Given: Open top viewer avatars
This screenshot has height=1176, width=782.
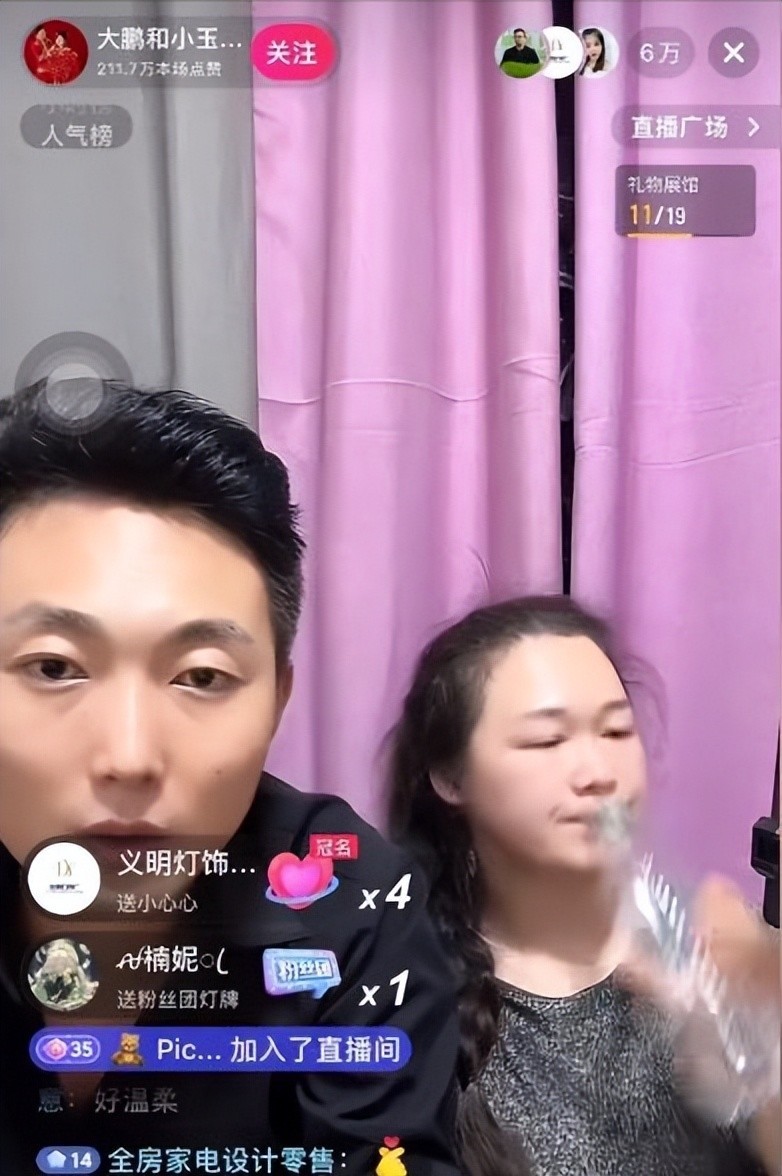Looking at the screenshot, I should [556, 52].
